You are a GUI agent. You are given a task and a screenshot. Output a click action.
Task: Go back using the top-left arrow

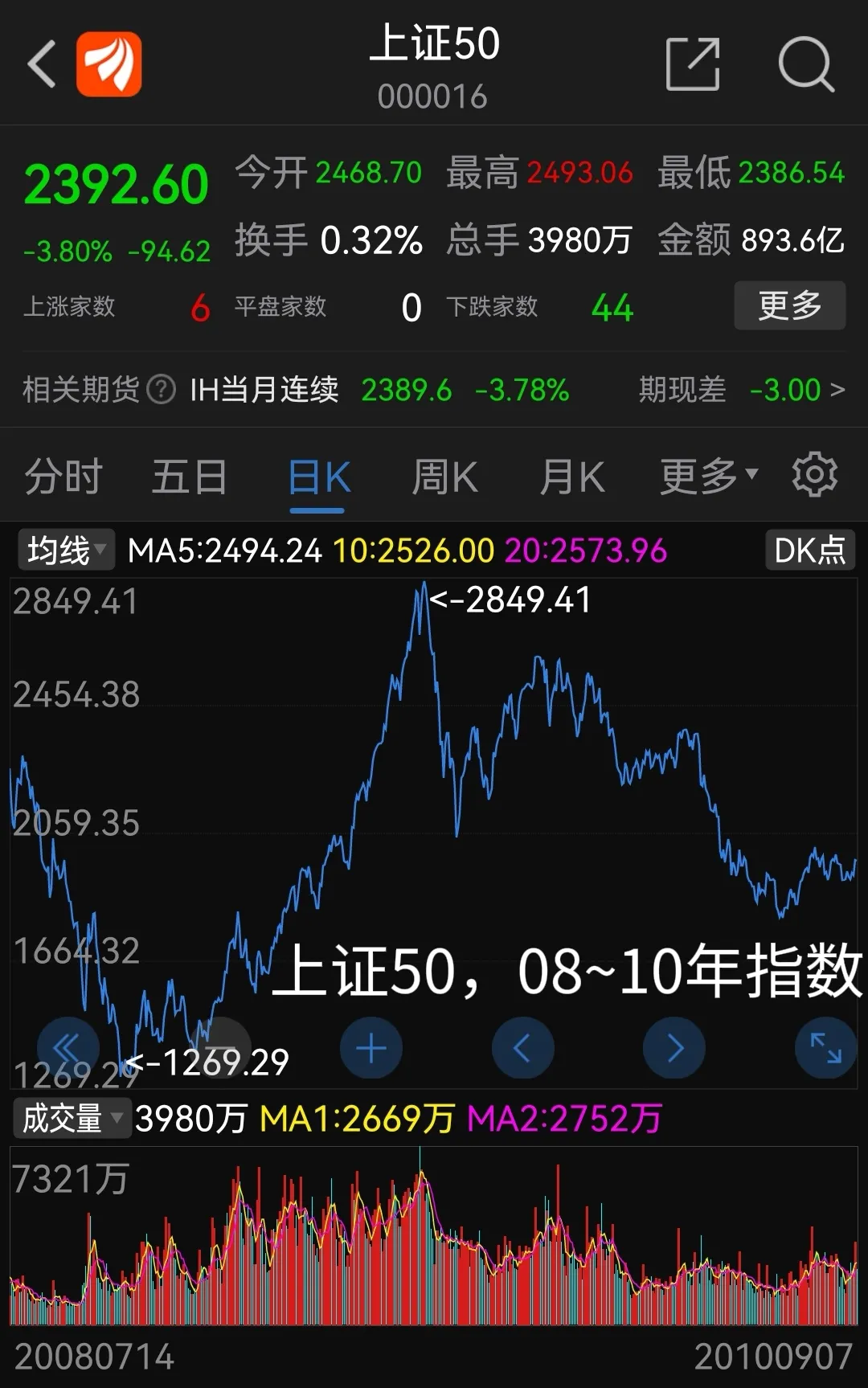[42, 63]
